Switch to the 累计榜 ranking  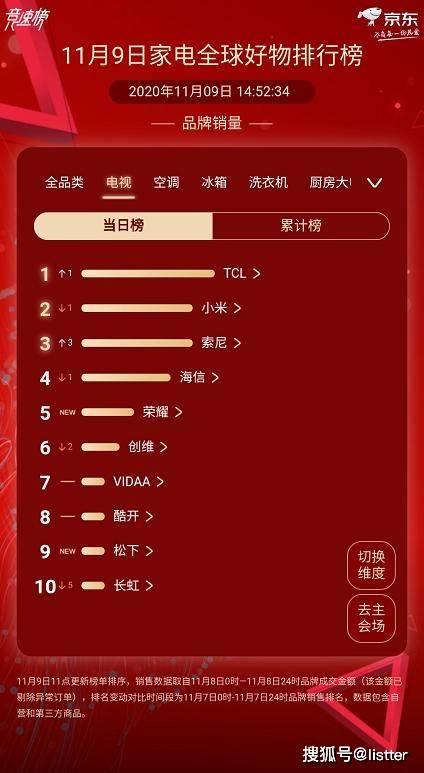click(x=301, y=226)
